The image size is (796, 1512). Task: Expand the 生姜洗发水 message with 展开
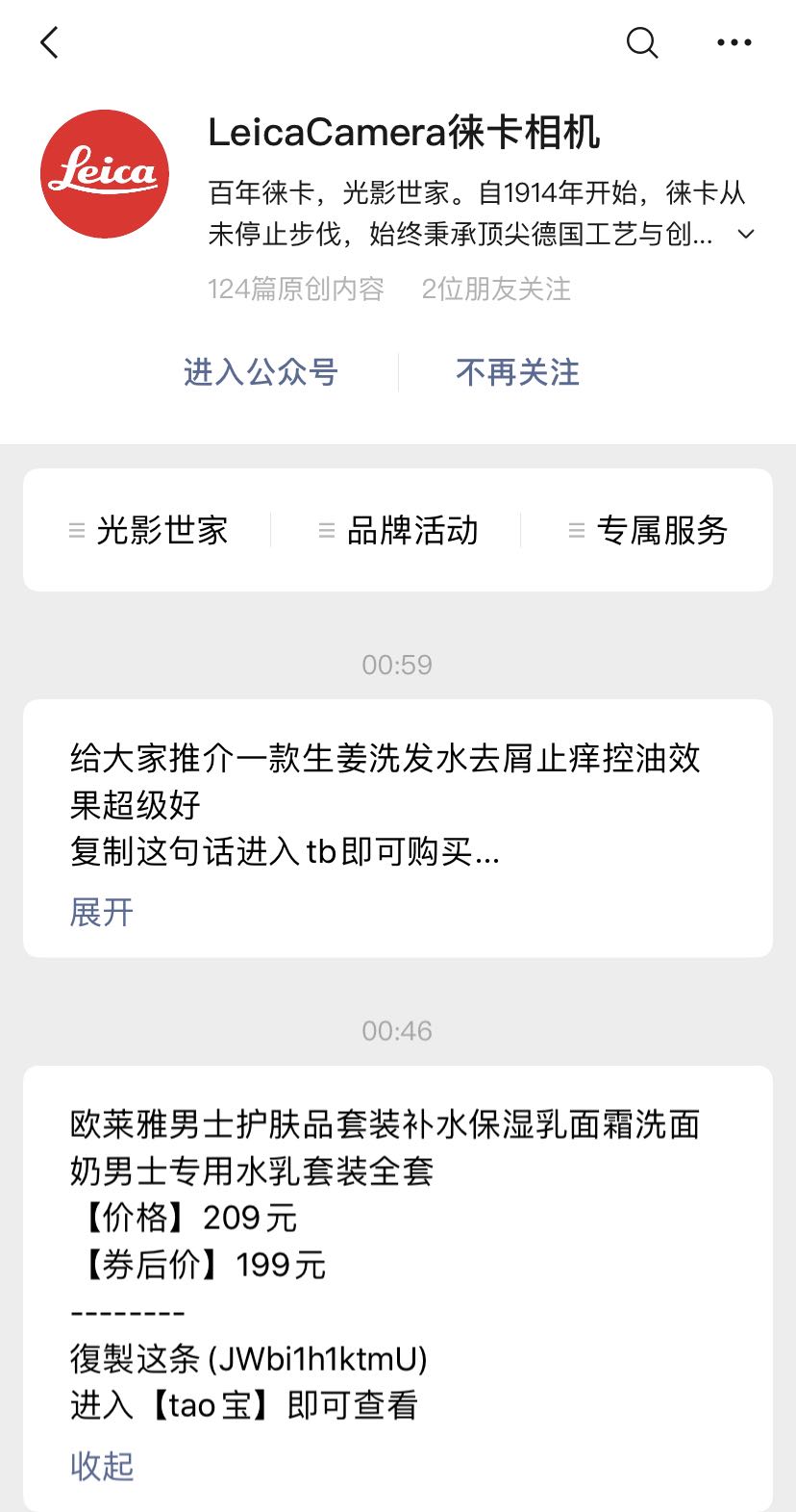click(x=102, y=912)
